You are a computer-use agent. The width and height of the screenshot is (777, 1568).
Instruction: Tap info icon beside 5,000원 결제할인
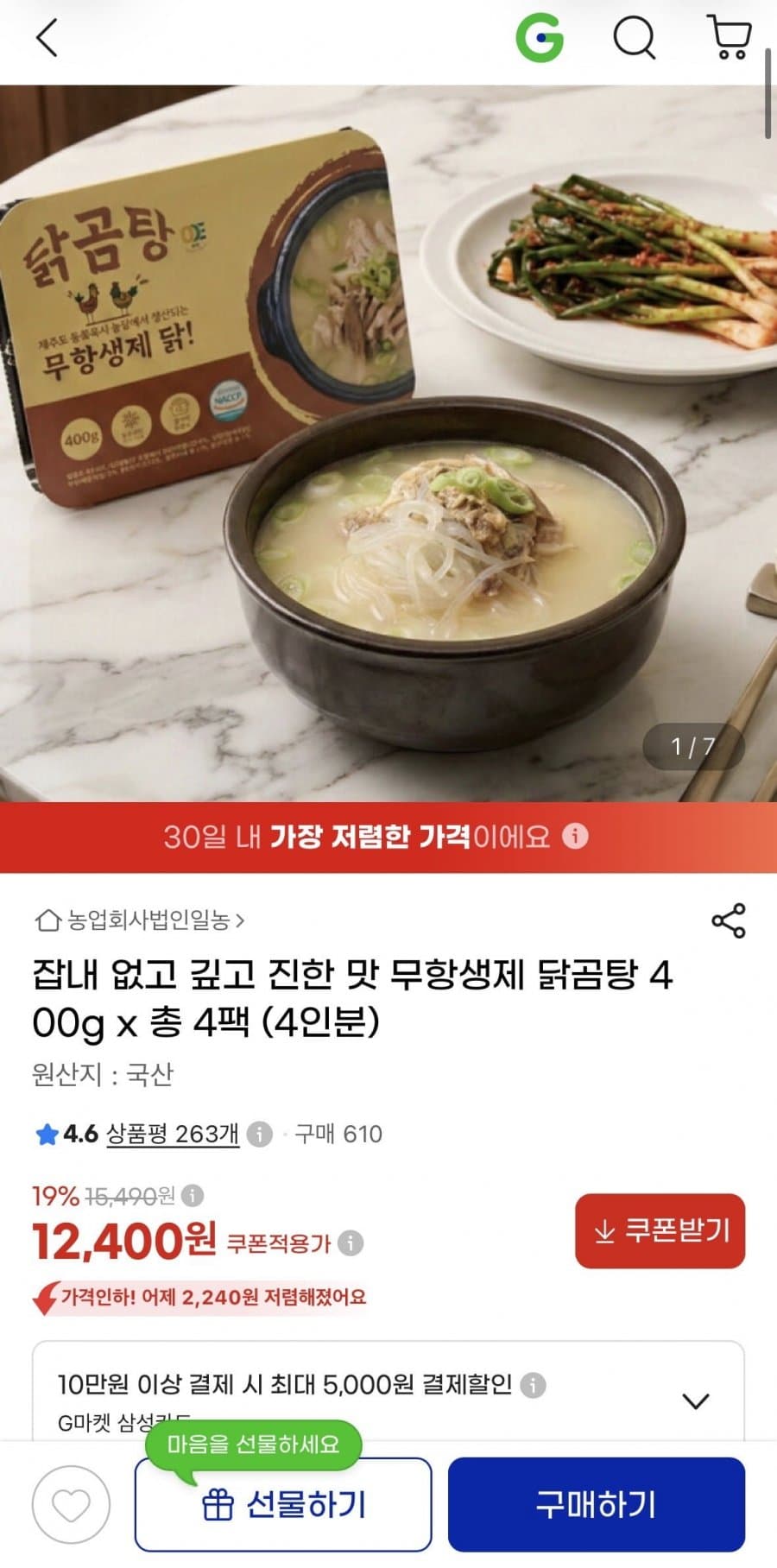coord(534,1385)
